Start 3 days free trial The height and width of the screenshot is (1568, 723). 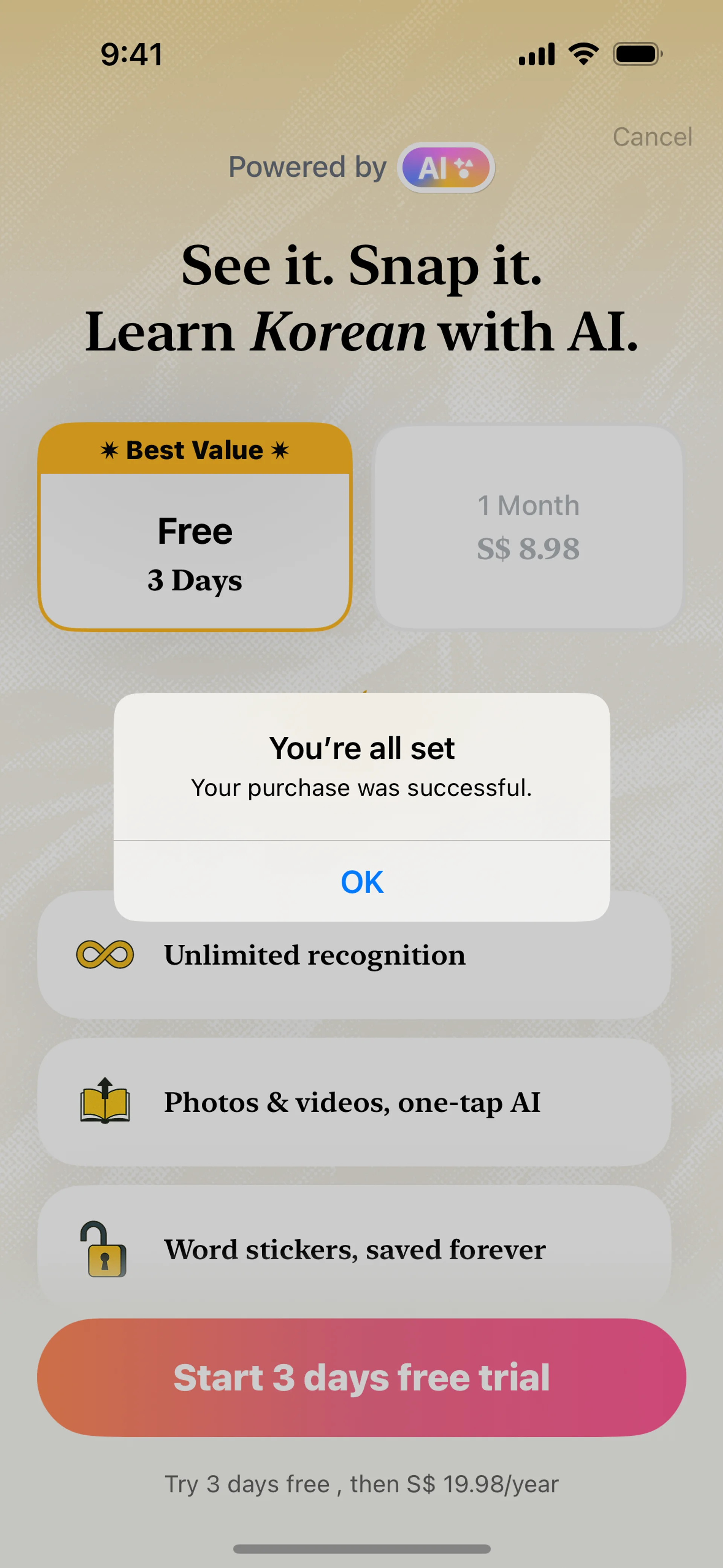[x=361, y=1377]
